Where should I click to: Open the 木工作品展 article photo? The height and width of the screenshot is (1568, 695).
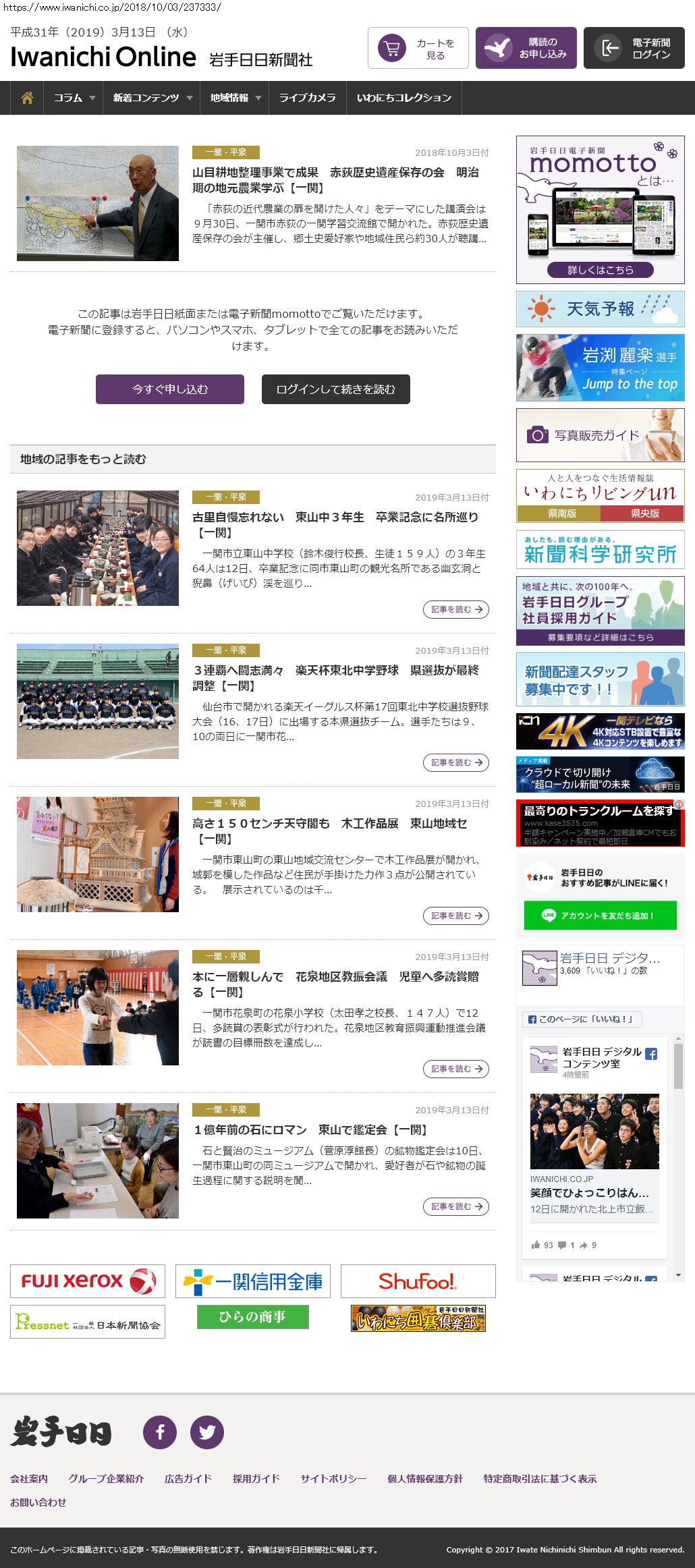point(98,854)
